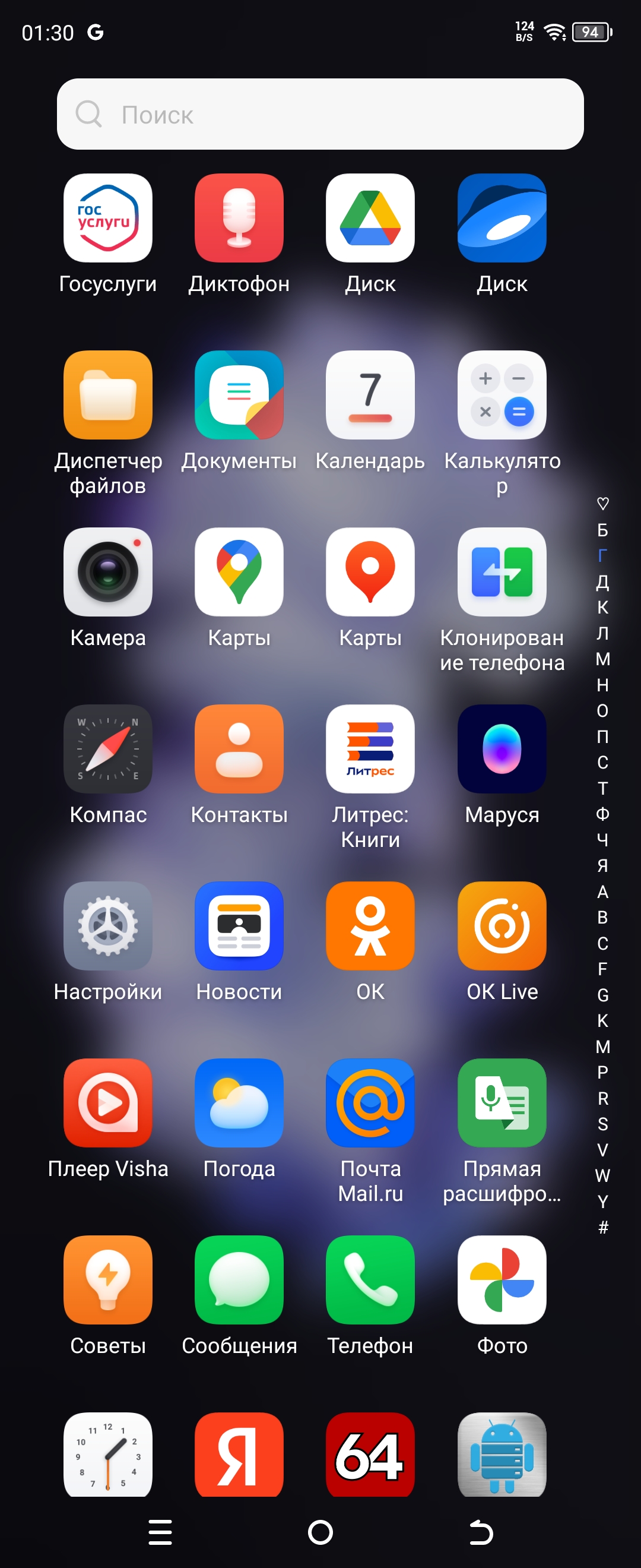Check the Погода weather app
The image size is (641, 1568).
(x=239, y=1103)
